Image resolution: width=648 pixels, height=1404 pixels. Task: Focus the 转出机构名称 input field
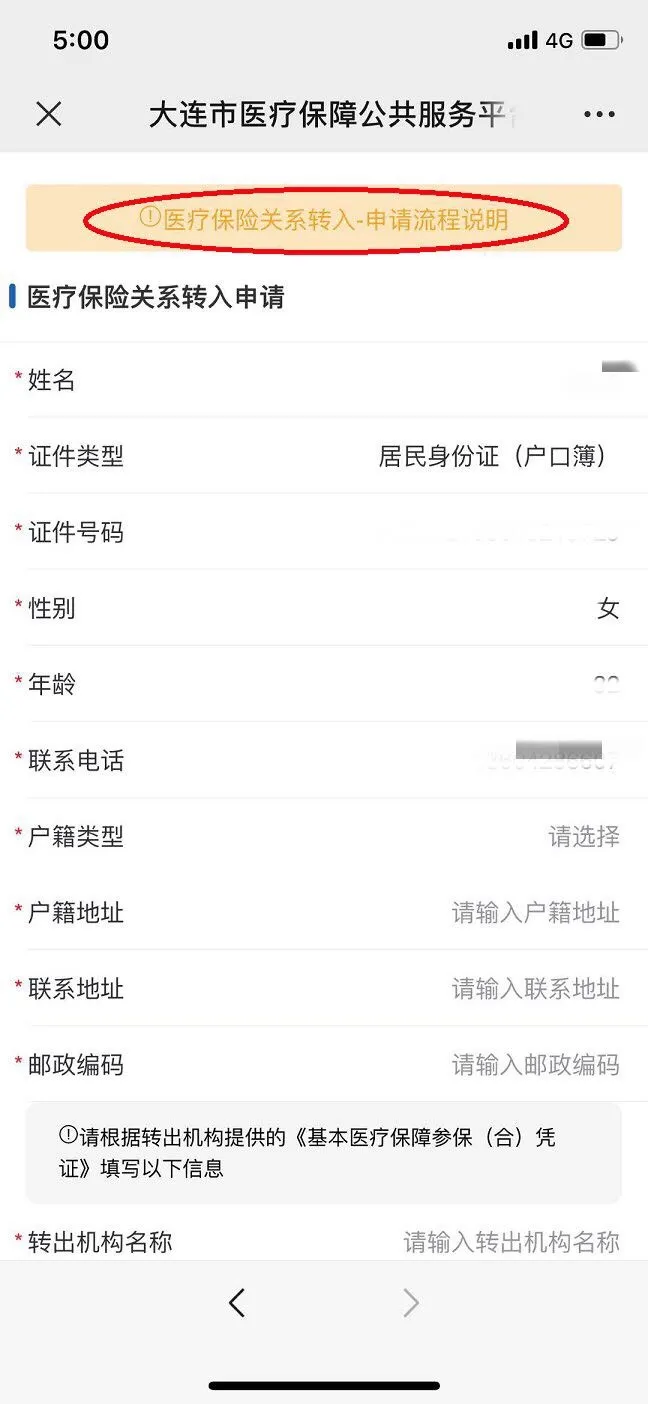point(511,1242)
